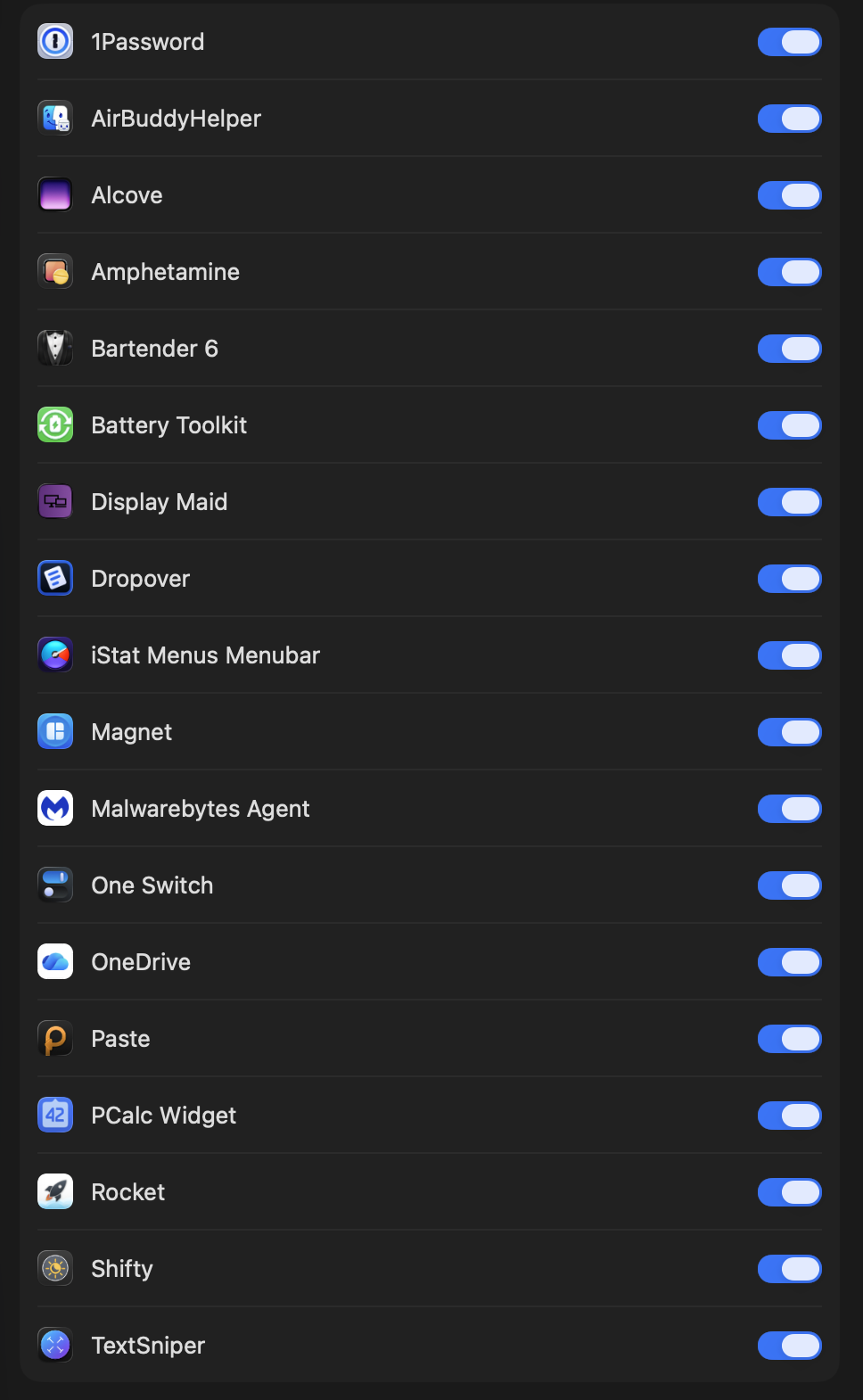Switch off iStat Menus Menubar

coord(789,655)
